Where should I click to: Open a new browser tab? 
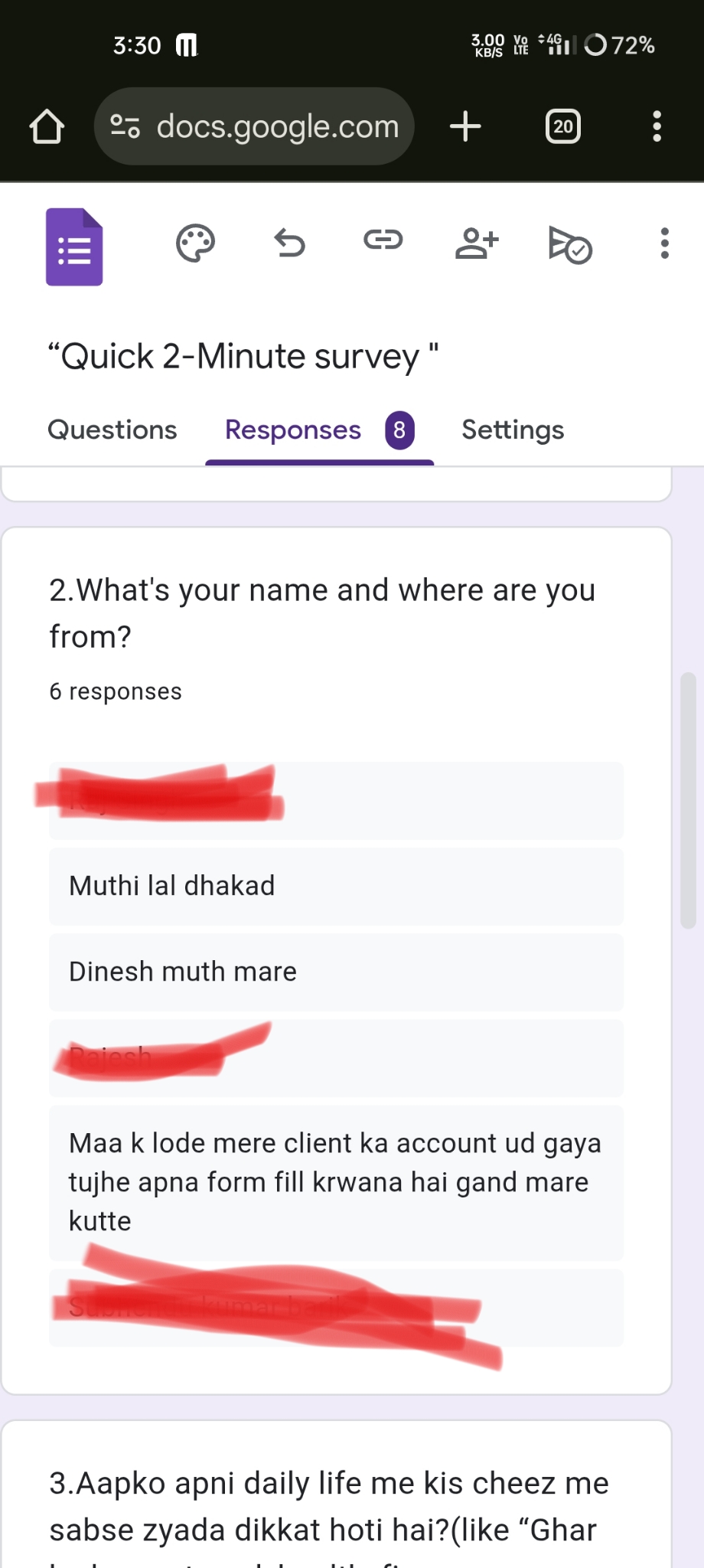pos(465,126)
